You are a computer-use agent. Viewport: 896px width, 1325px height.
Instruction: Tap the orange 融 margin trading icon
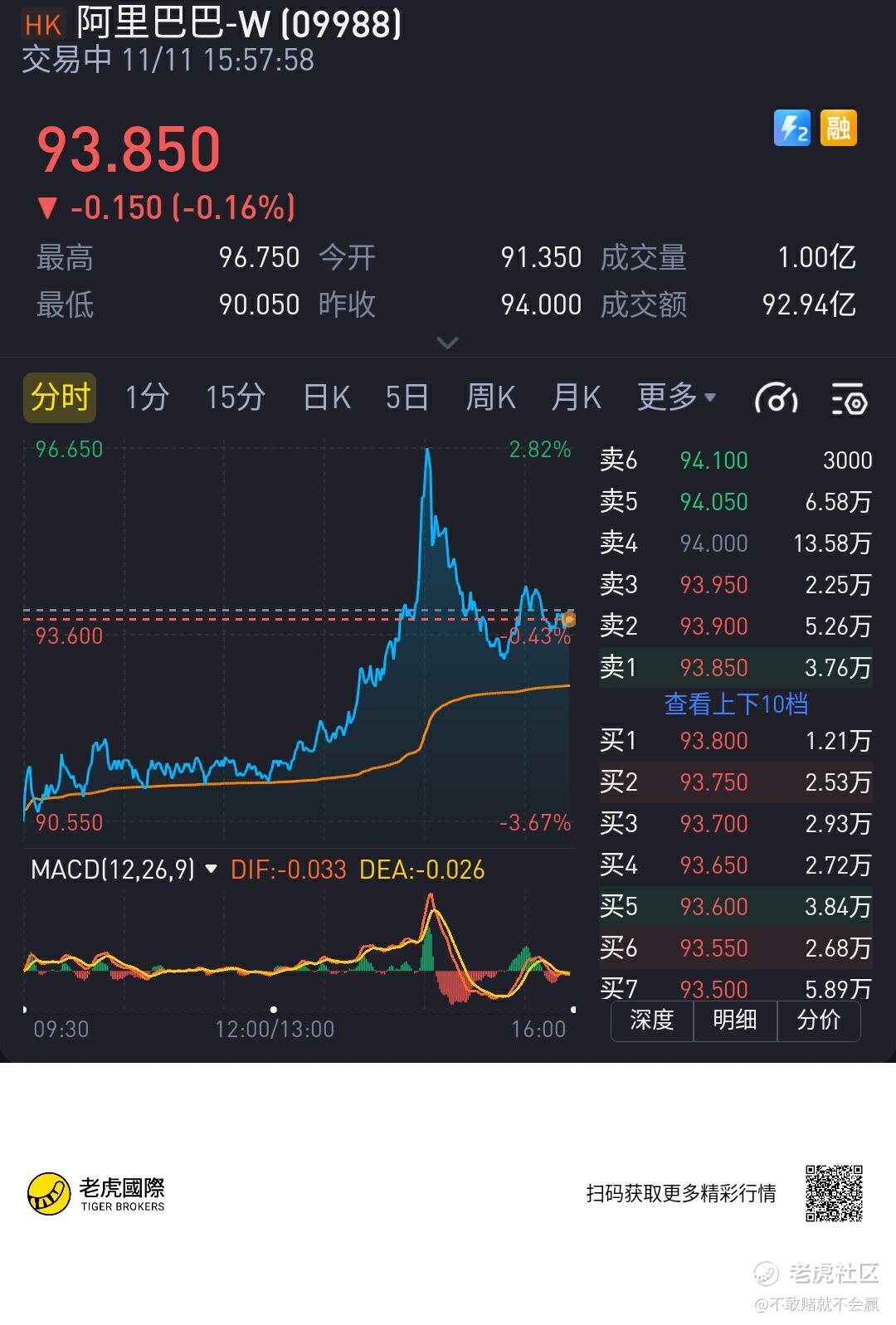click(x=840, y=129)
